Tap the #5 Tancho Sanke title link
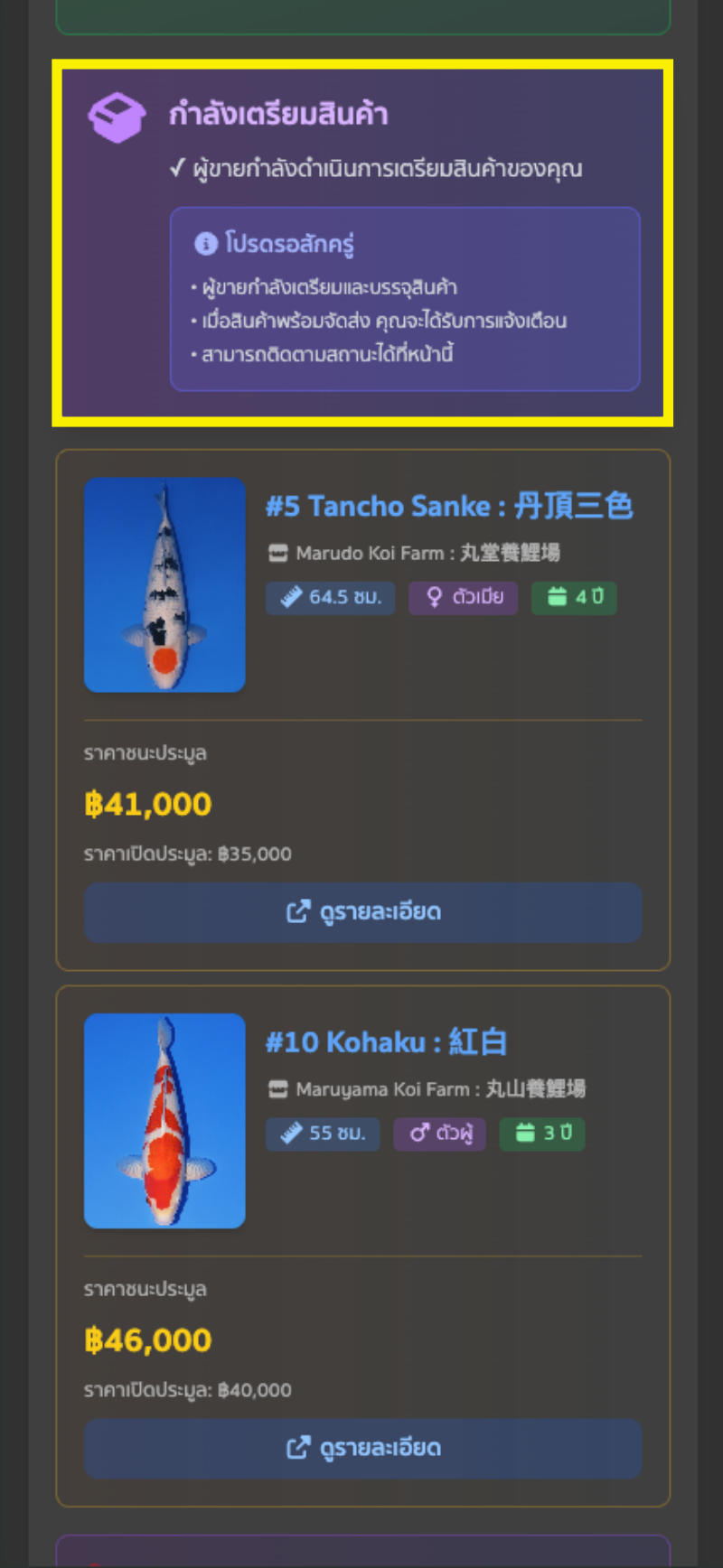Image resolution: width=723 pixels, height=1568 pixels. click(448, 506)
